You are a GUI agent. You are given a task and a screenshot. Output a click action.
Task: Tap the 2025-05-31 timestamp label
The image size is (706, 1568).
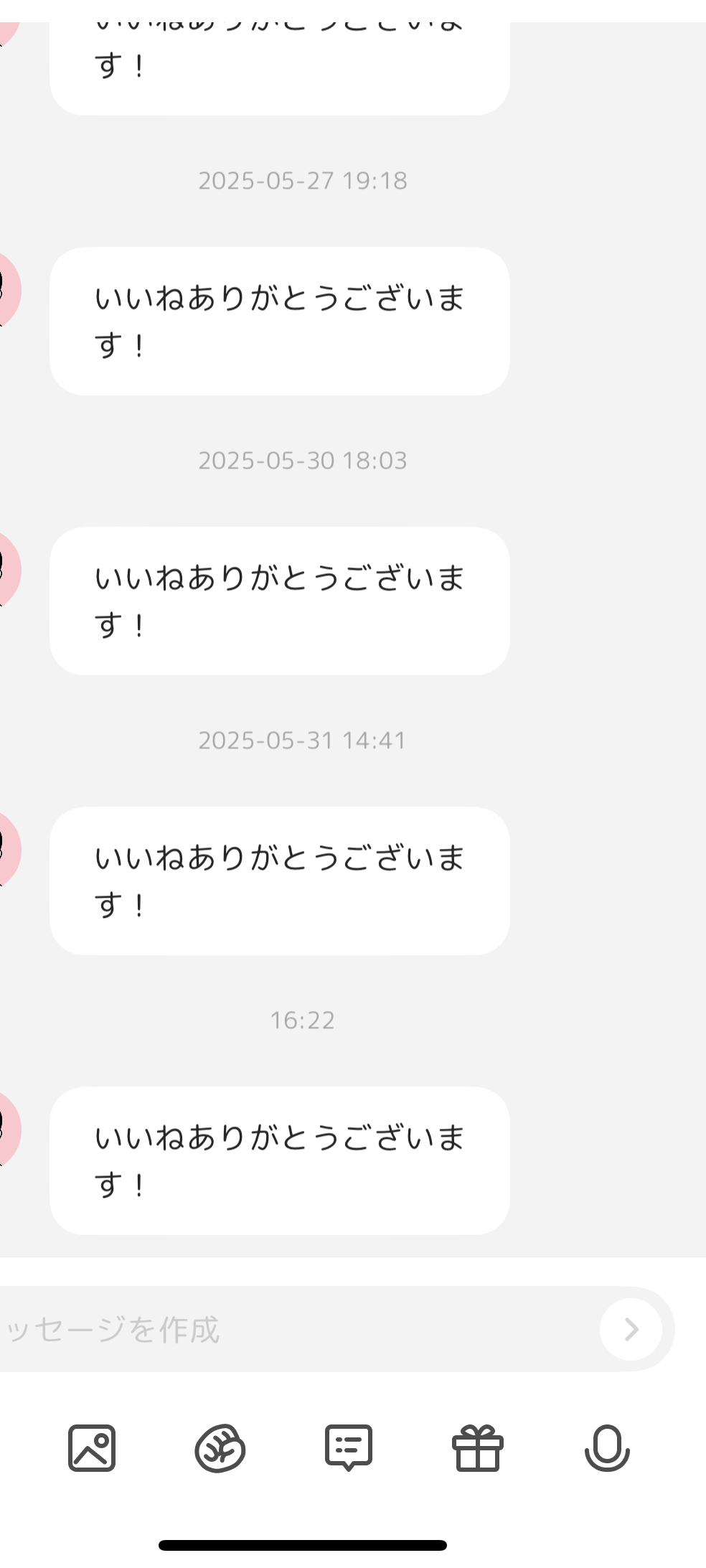(x=303, y=739)
